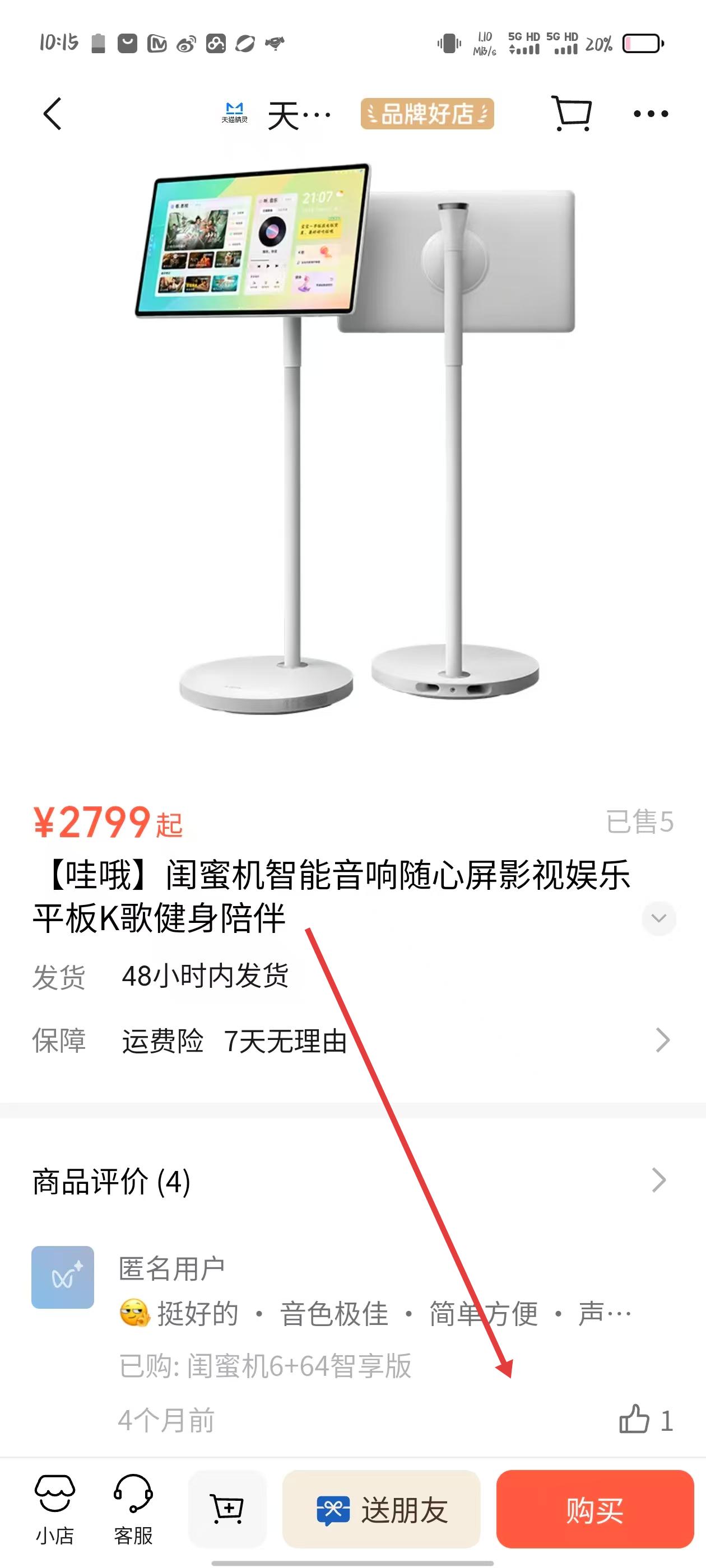Expand the full product title

coord(658,918)
